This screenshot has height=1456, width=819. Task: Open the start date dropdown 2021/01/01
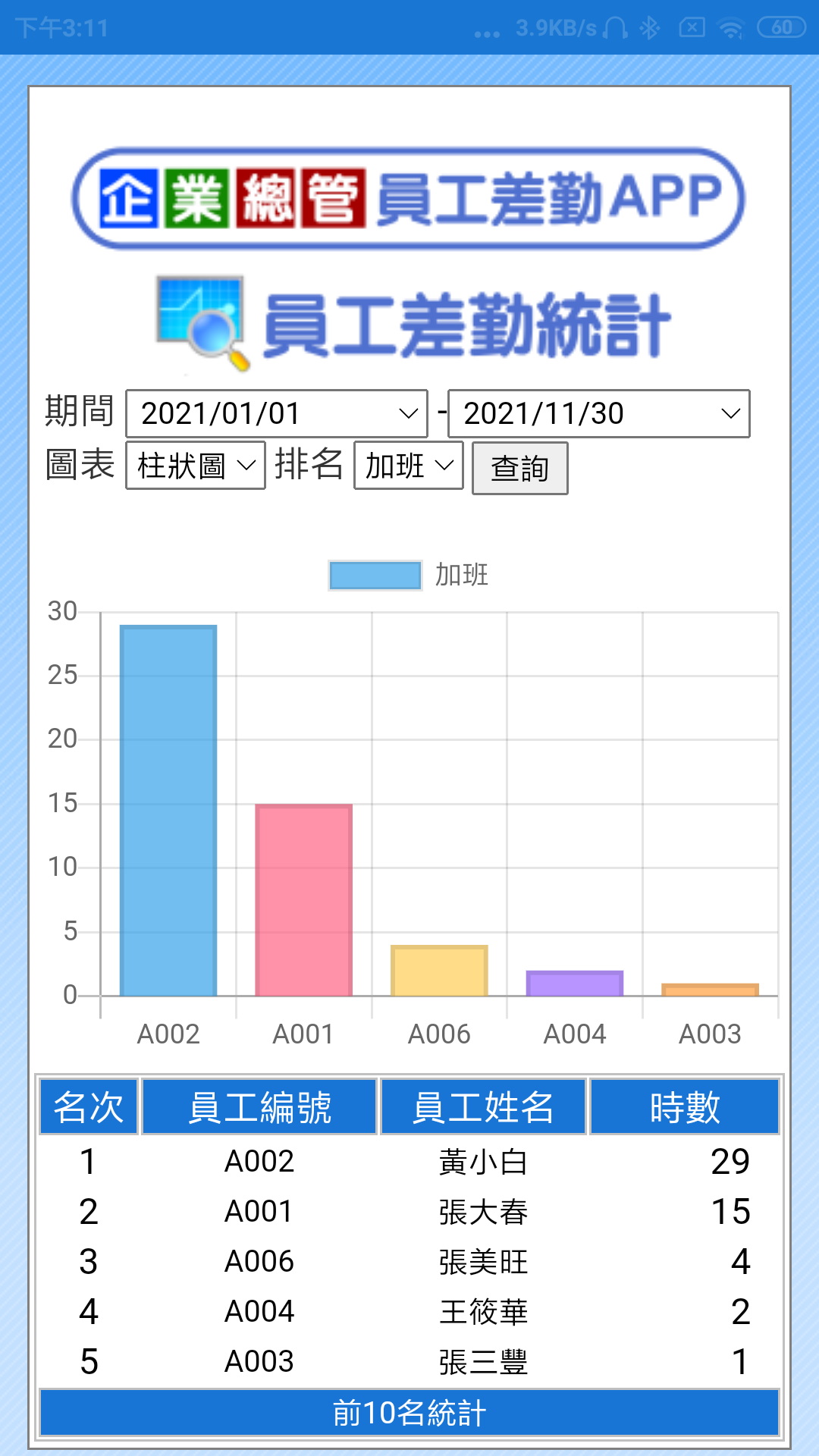coord(277,413)
